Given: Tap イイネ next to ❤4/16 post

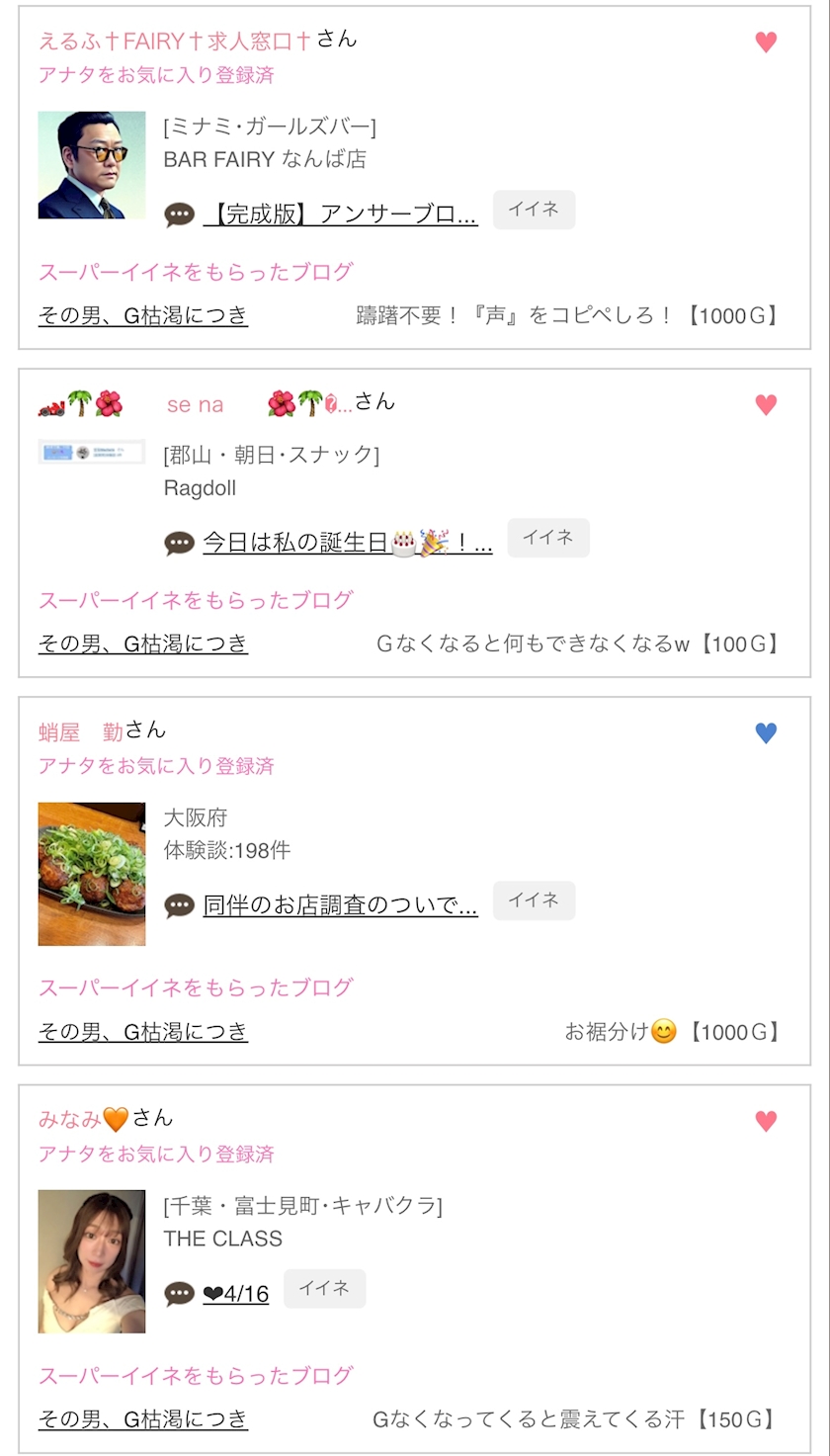Looking at the screenshot, I should coord(324,1289).
